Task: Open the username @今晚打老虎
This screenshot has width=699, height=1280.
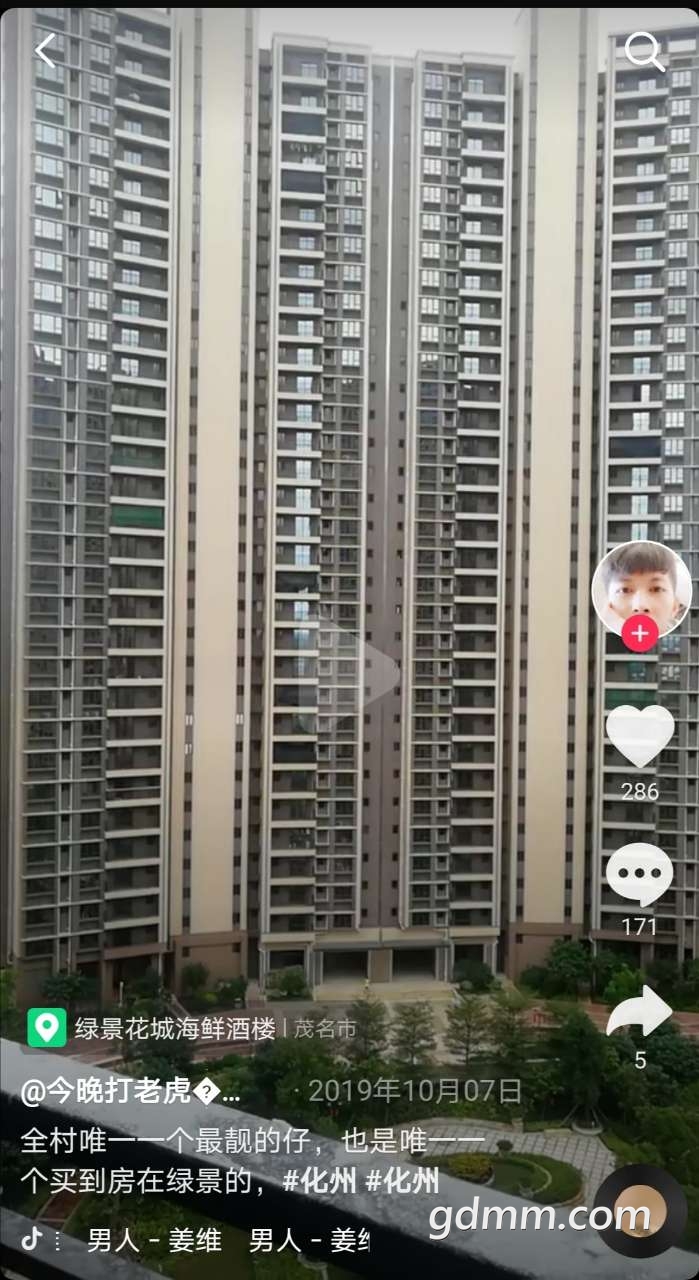Action: (130, 1092)
